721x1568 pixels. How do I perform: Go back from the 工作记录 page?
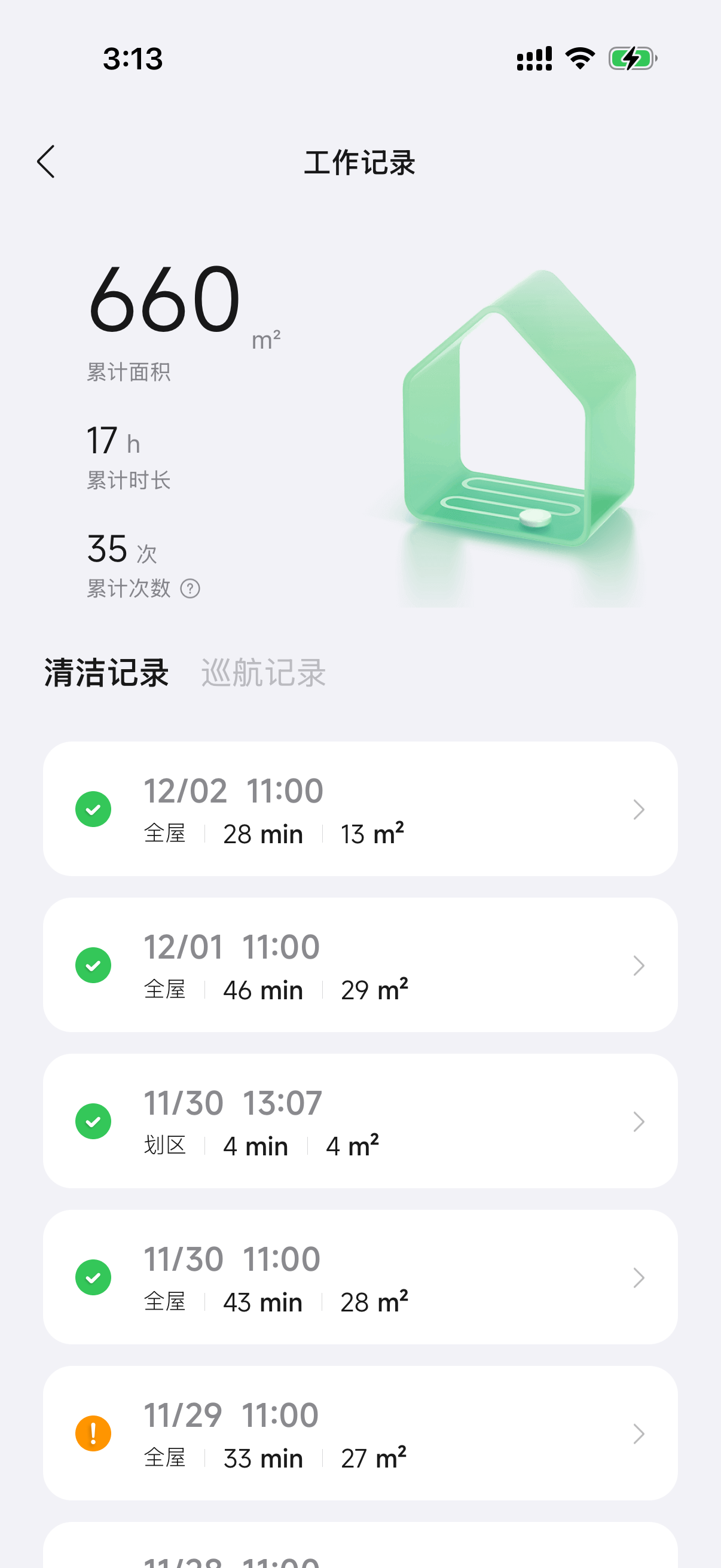pos(46,162)
